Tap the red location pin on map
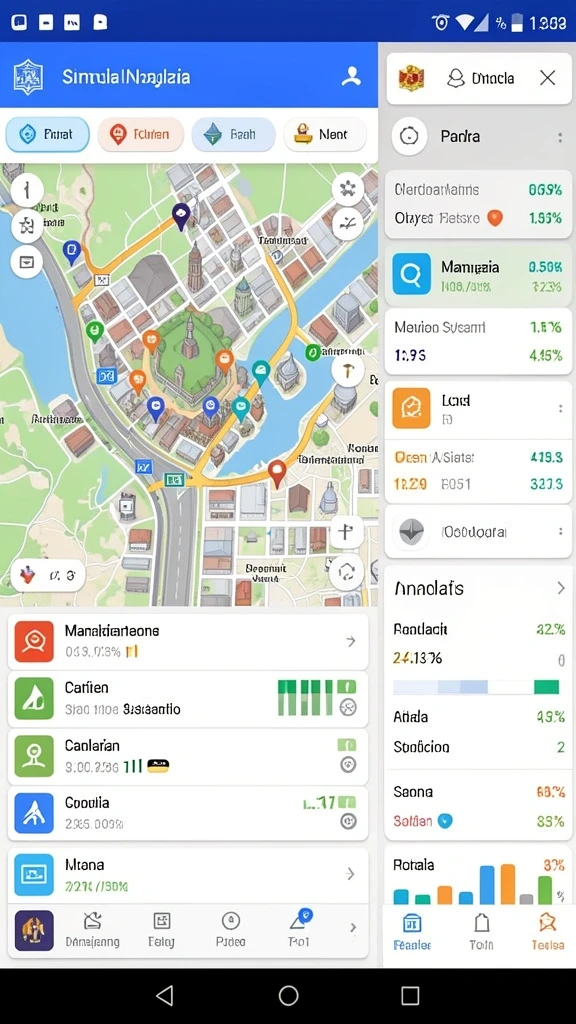 278,473
